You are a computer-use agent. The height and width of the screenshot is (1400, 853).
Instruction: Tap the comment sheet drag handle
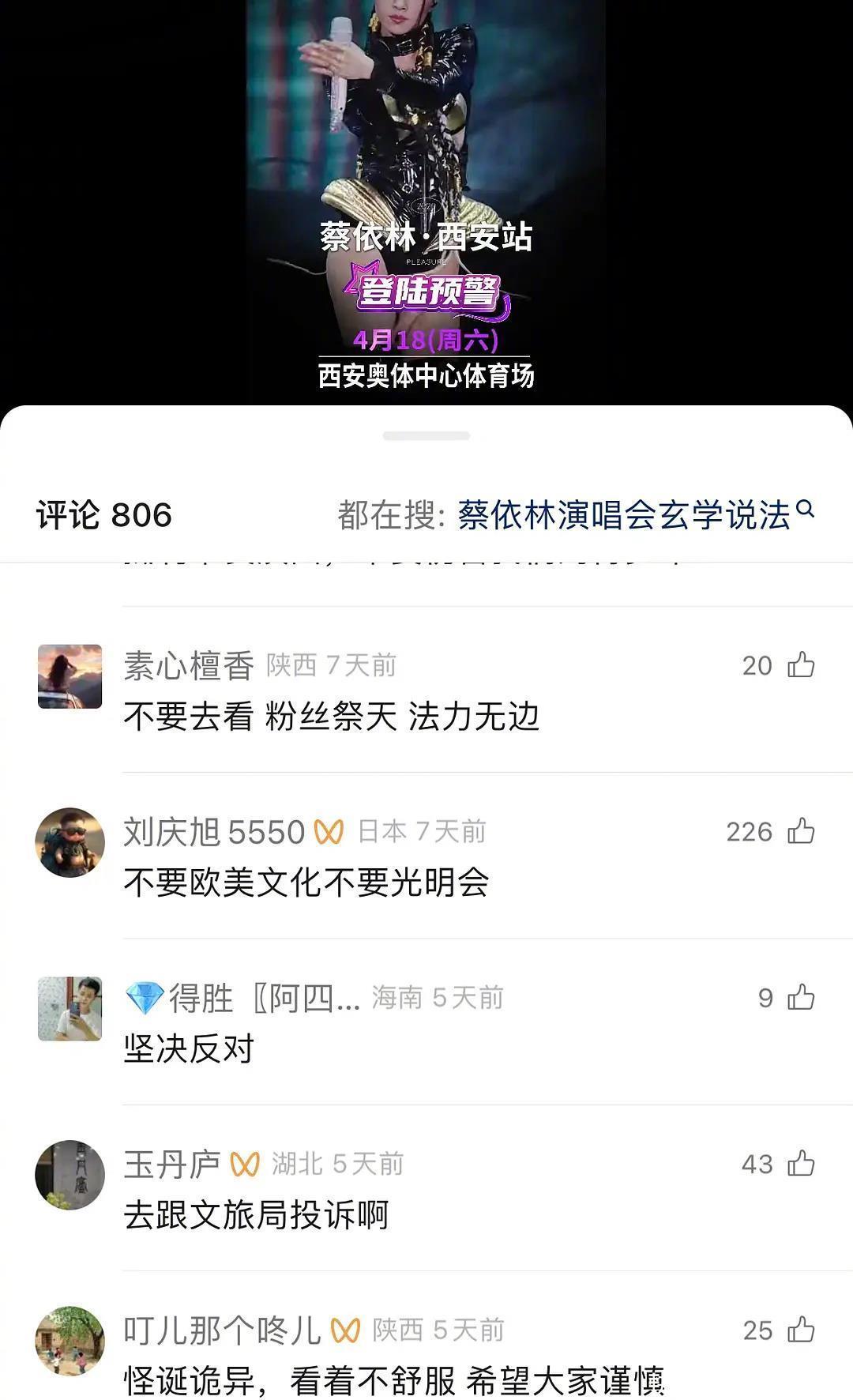coord(426,435)
